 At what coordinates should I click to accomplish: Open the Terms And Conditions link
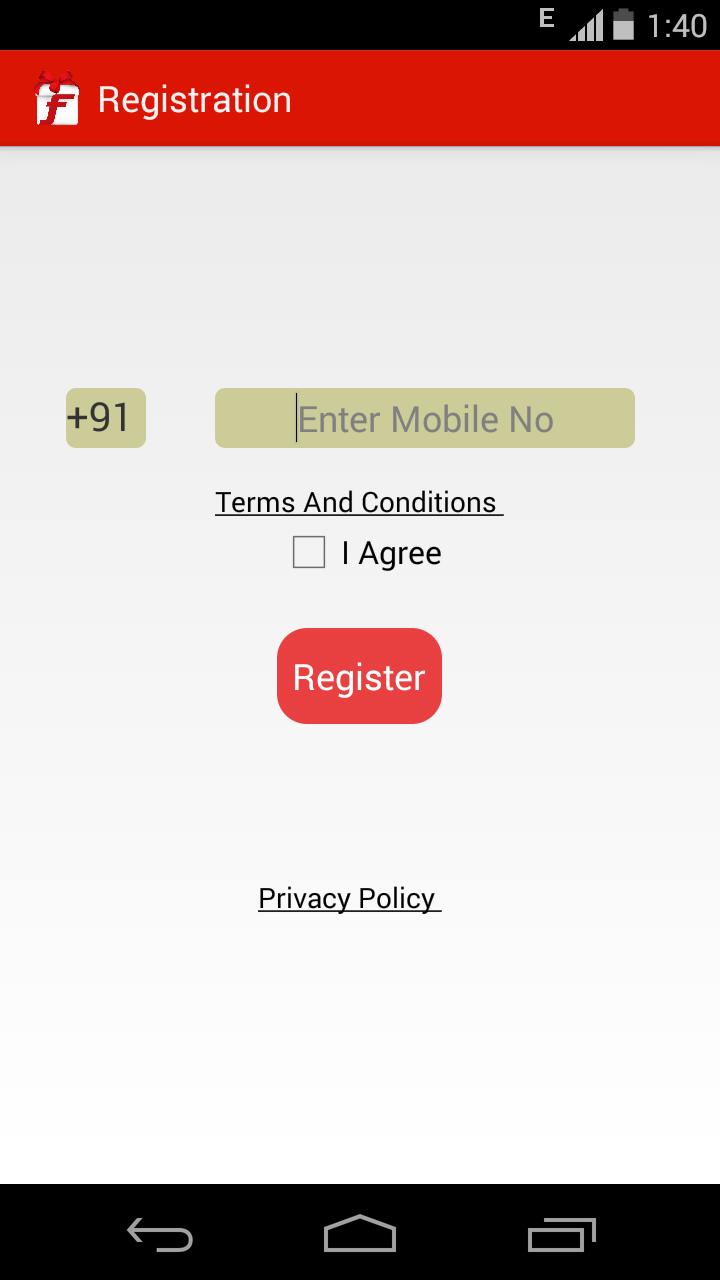[358, 502]
